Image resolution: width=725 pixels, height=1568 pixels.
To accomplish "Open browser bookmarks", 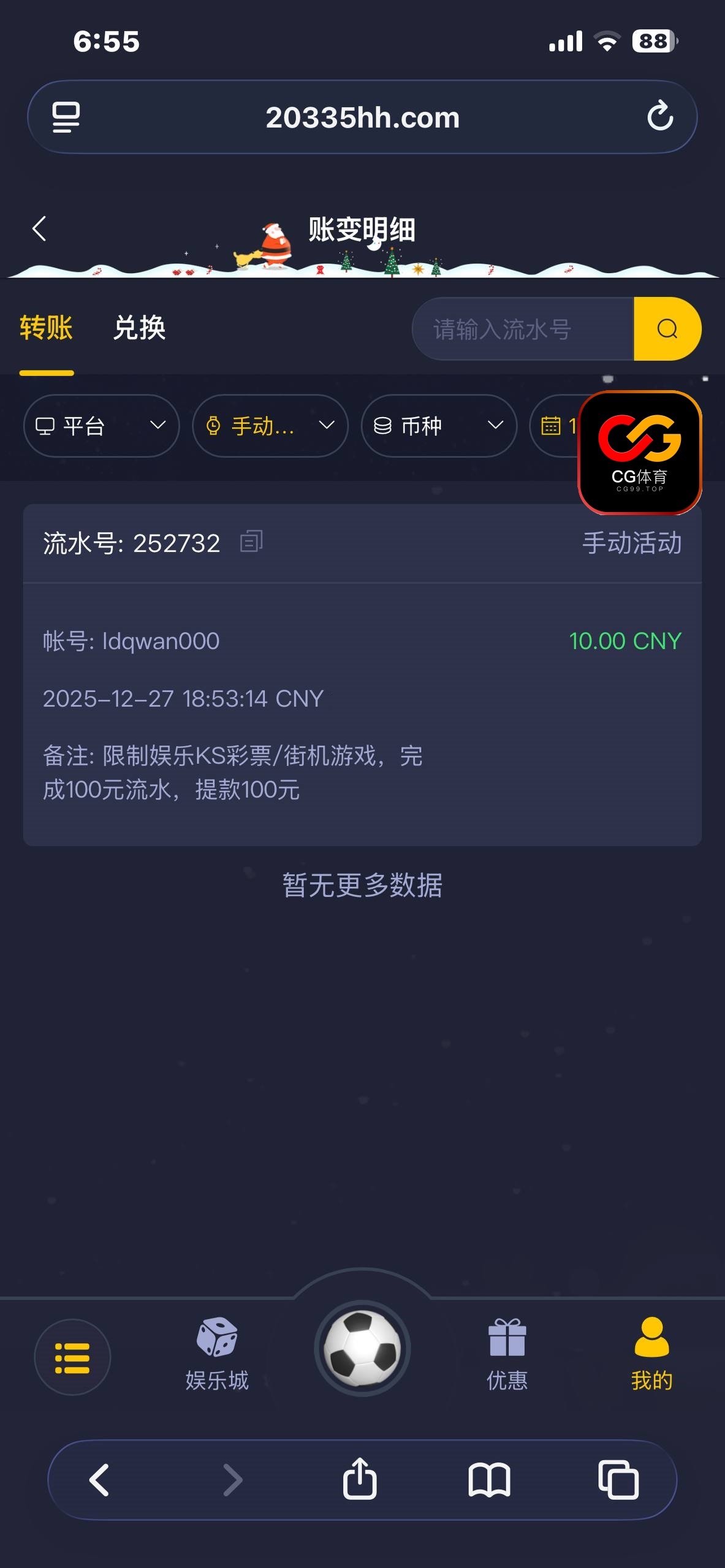I will pos(489,1479).
